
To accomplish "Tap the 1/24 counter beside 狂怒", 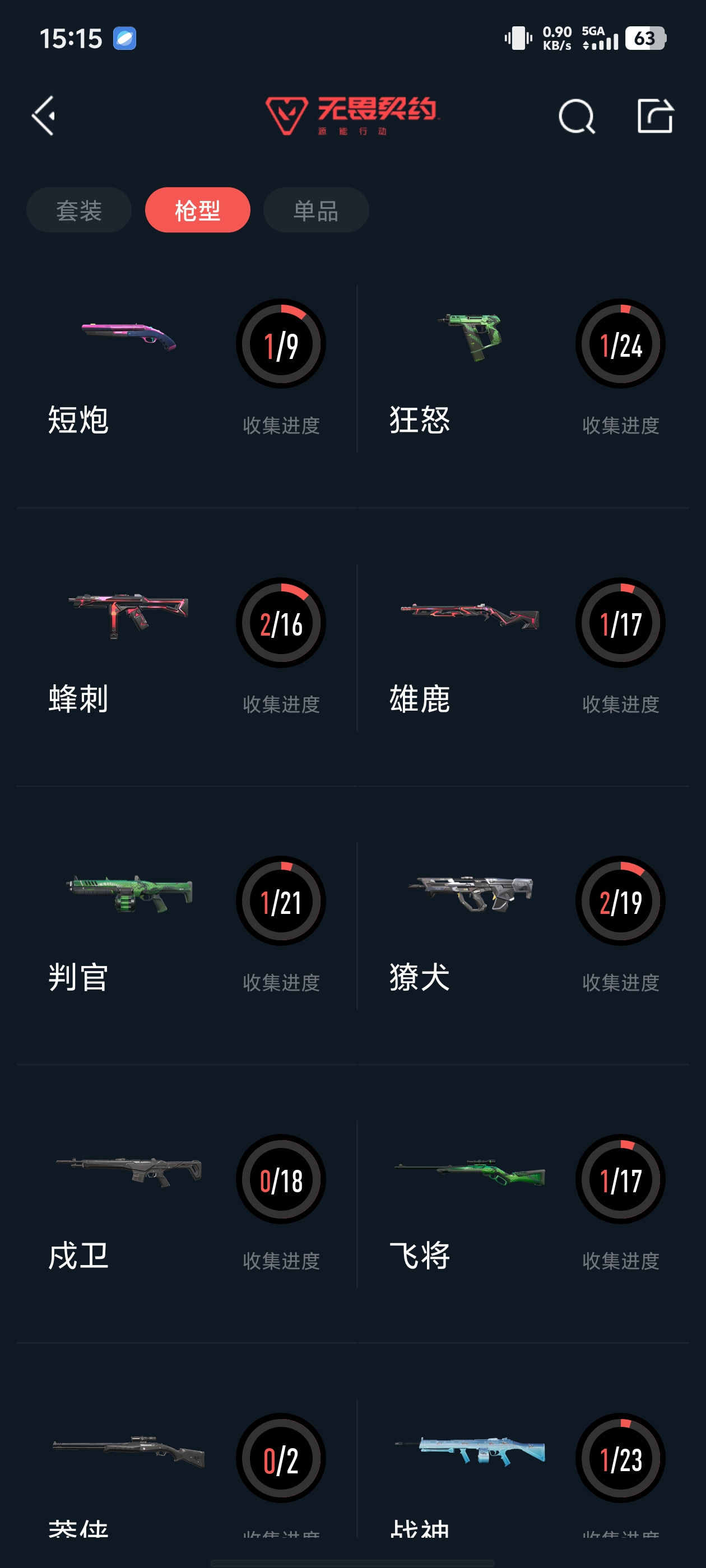I will click(621, 344).
